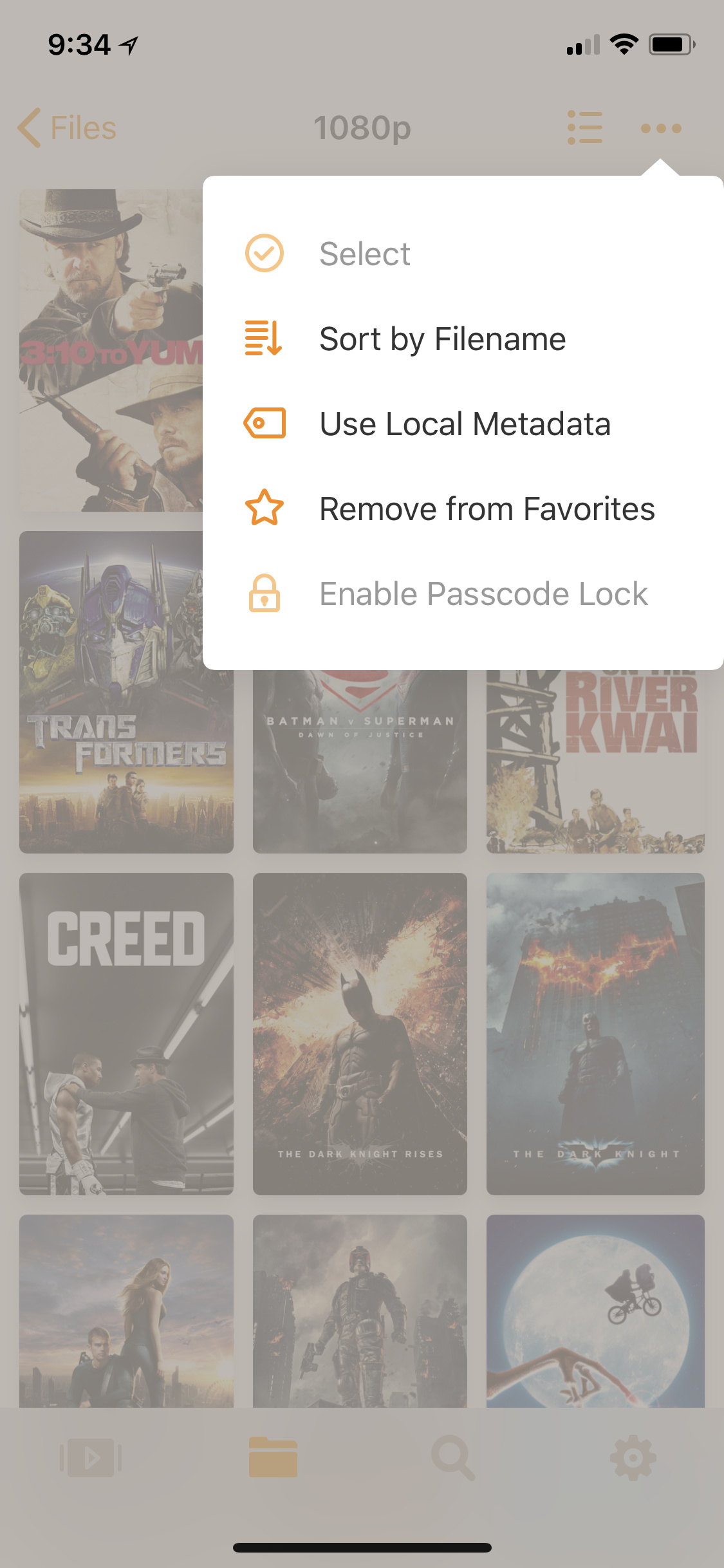Tap Remove from Favorites
The height and width of the screenshot is (1568, 724).
pyautogui.click(x=487, y=509)
